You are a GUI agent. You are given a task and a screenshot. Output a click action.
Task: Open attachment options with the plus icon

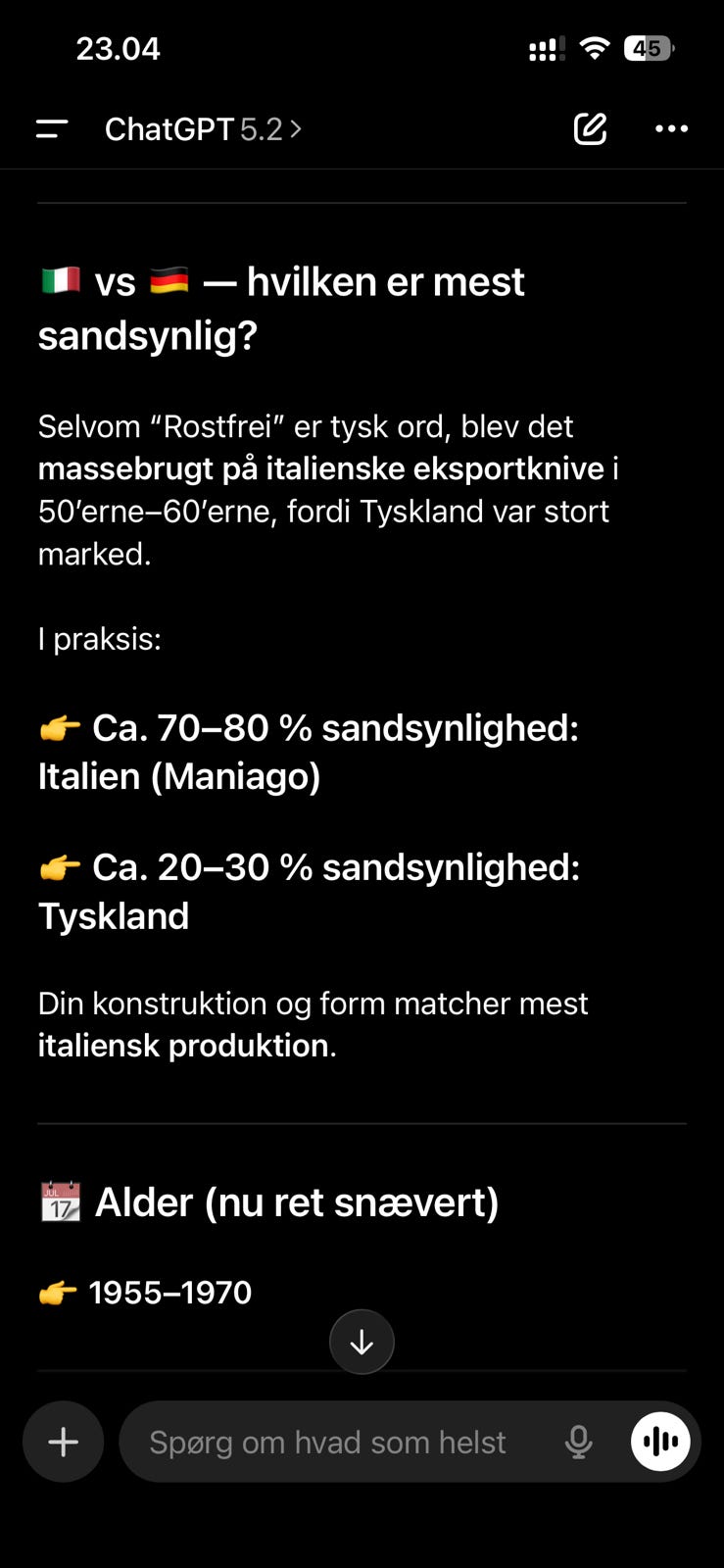click(63, 1441)
